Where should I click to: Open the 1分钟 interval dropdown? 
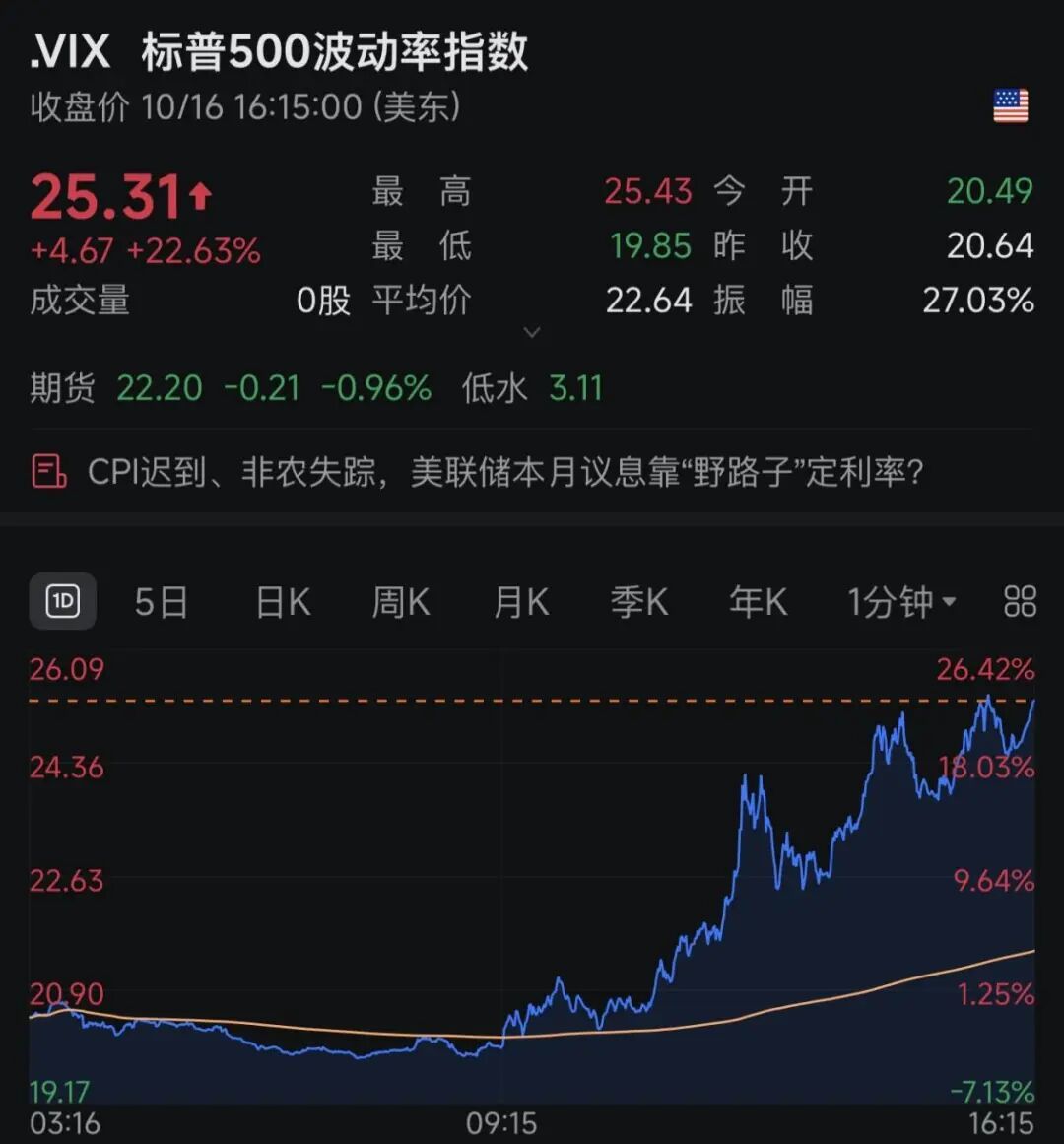[901, 601]
